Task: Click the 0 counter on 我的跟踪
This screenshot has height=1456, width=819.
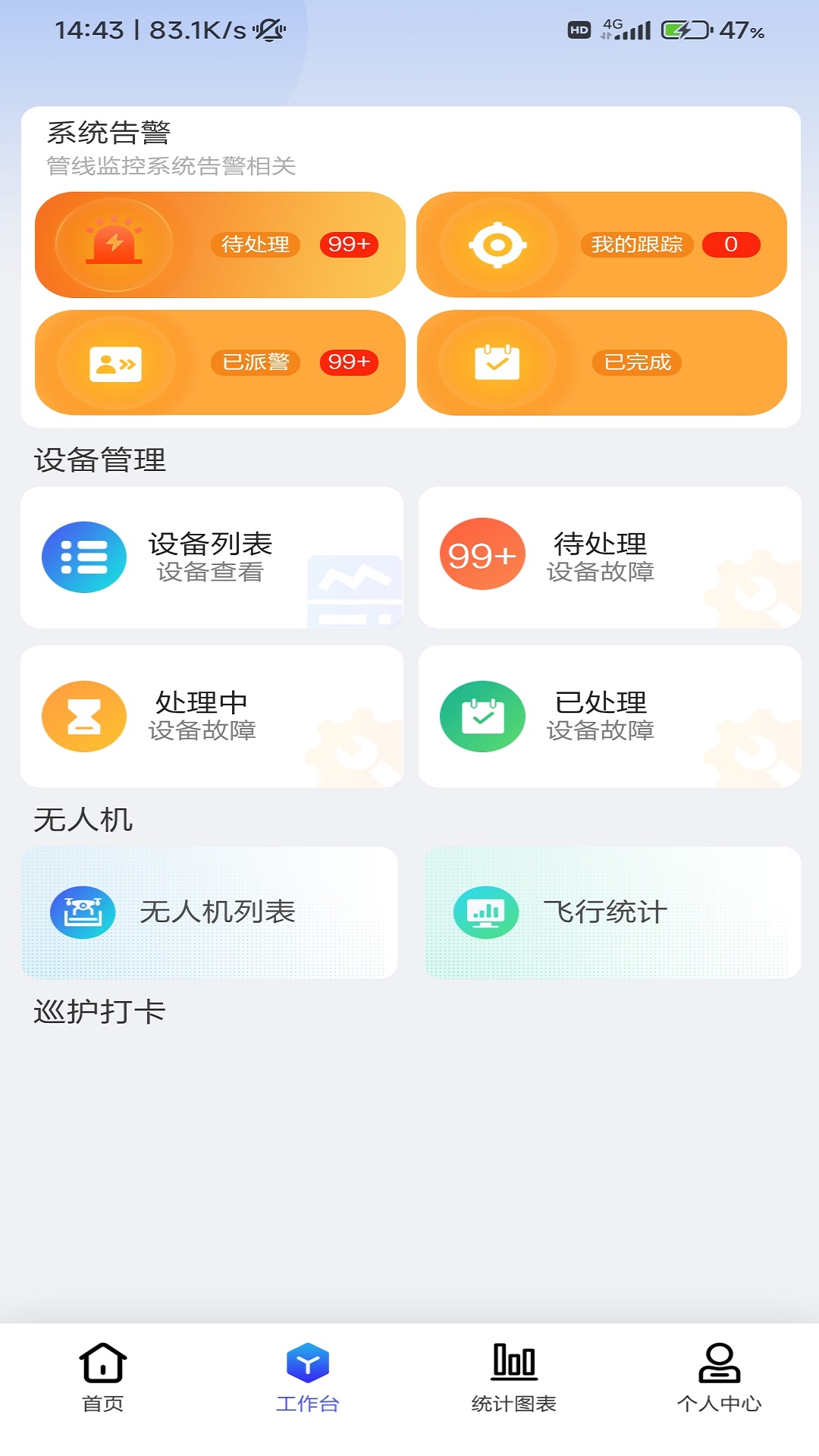Action: (732, 244)
